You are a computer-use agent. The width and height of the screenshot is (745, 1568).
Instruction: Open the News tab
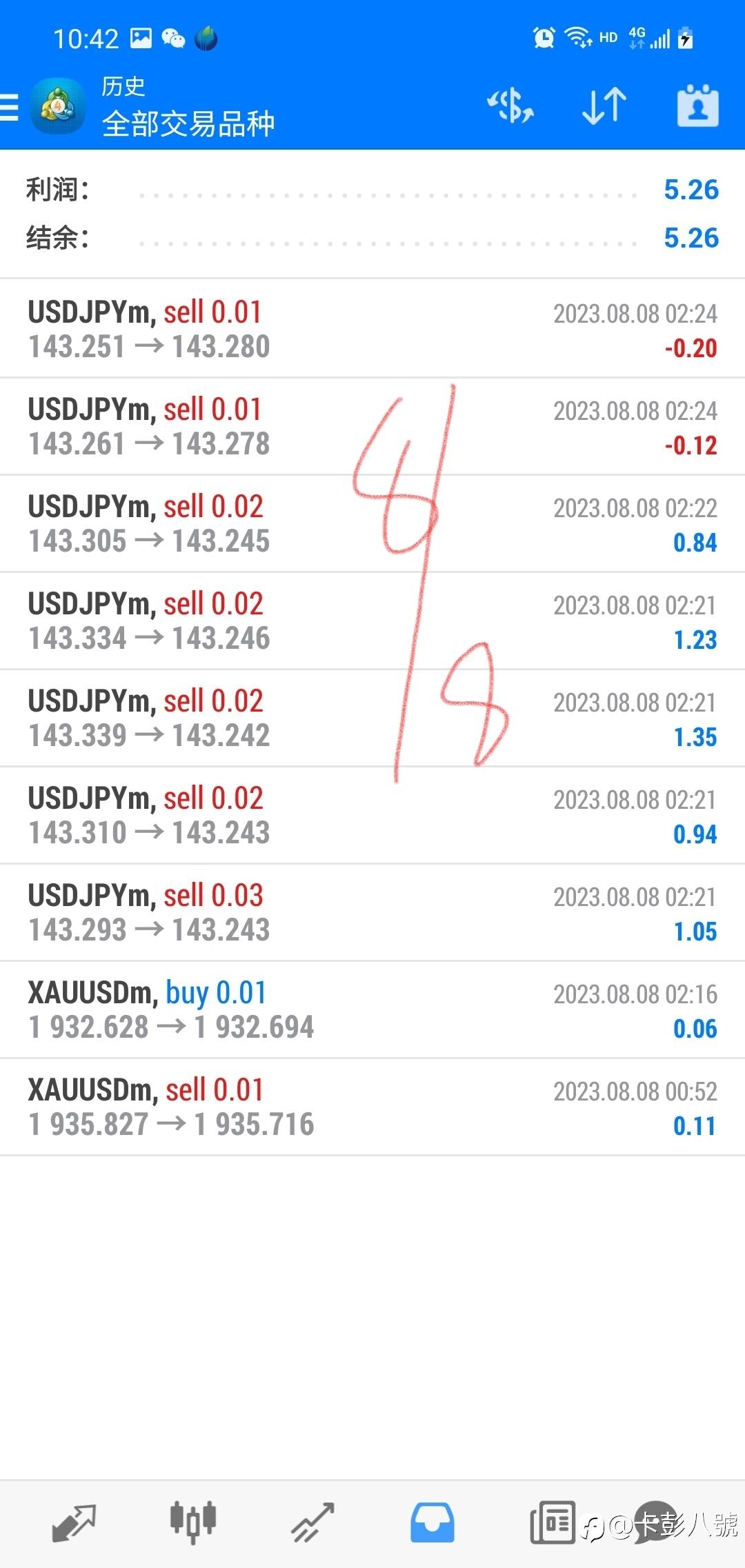click(553, 1522)
